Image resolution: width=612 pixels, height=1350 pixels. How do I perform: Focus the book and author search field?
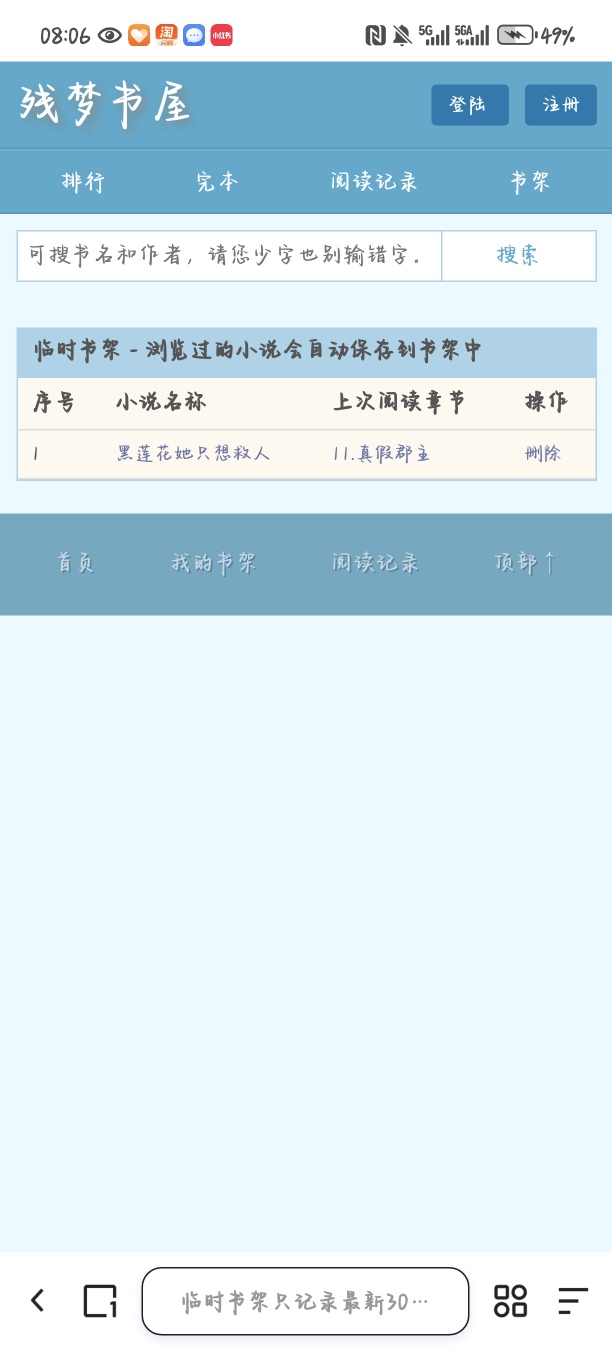tap(229, 256)
